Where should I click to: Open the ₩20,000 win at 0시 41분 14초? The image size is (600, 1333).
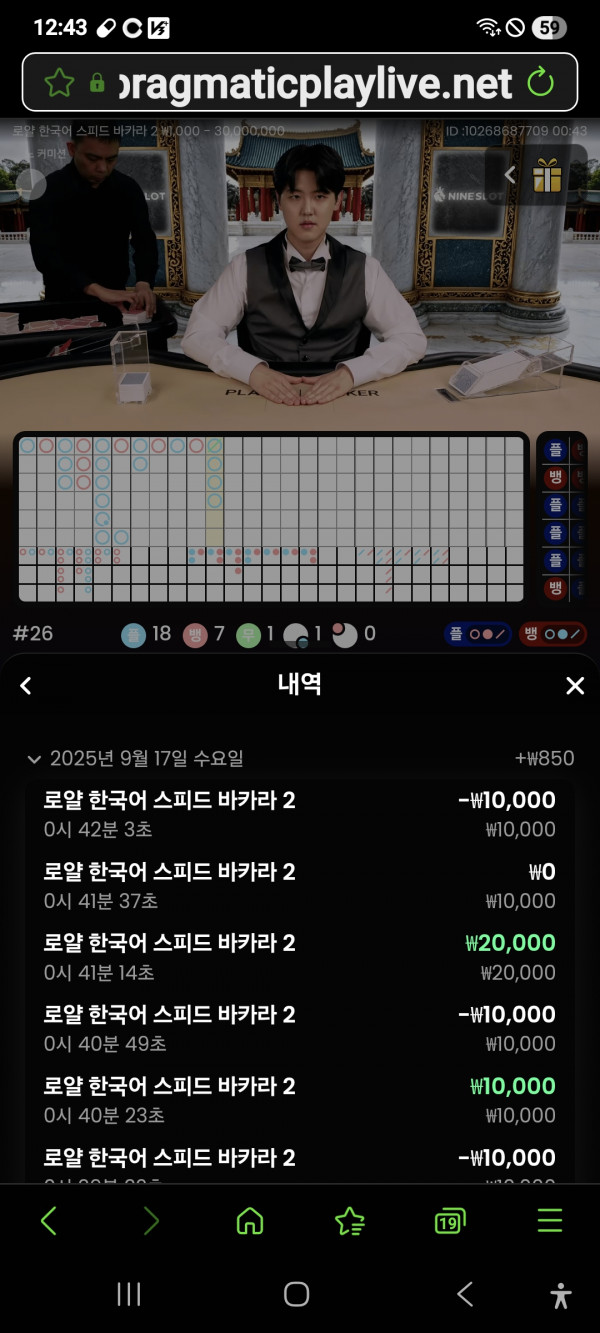click(299, 957)
